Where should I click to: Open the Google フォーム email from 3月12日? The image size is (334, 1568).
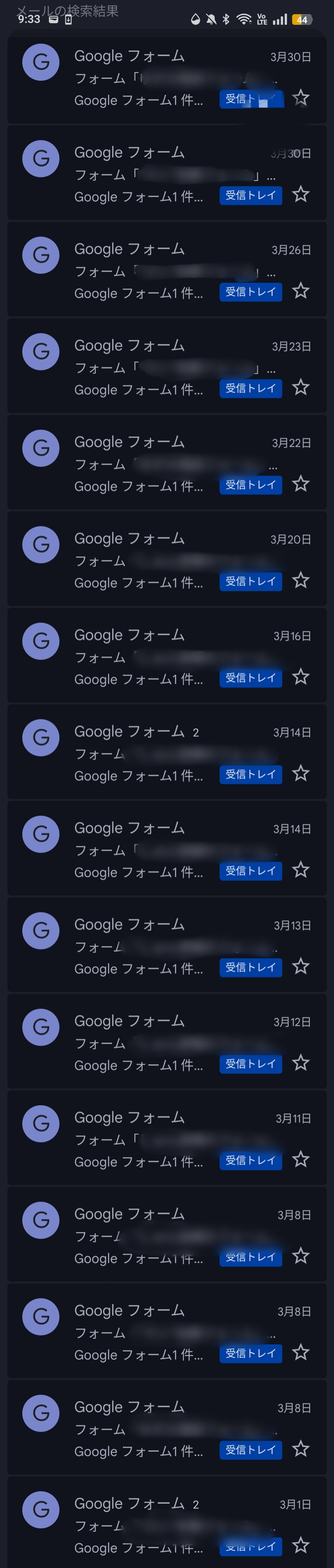[167, 1041]
